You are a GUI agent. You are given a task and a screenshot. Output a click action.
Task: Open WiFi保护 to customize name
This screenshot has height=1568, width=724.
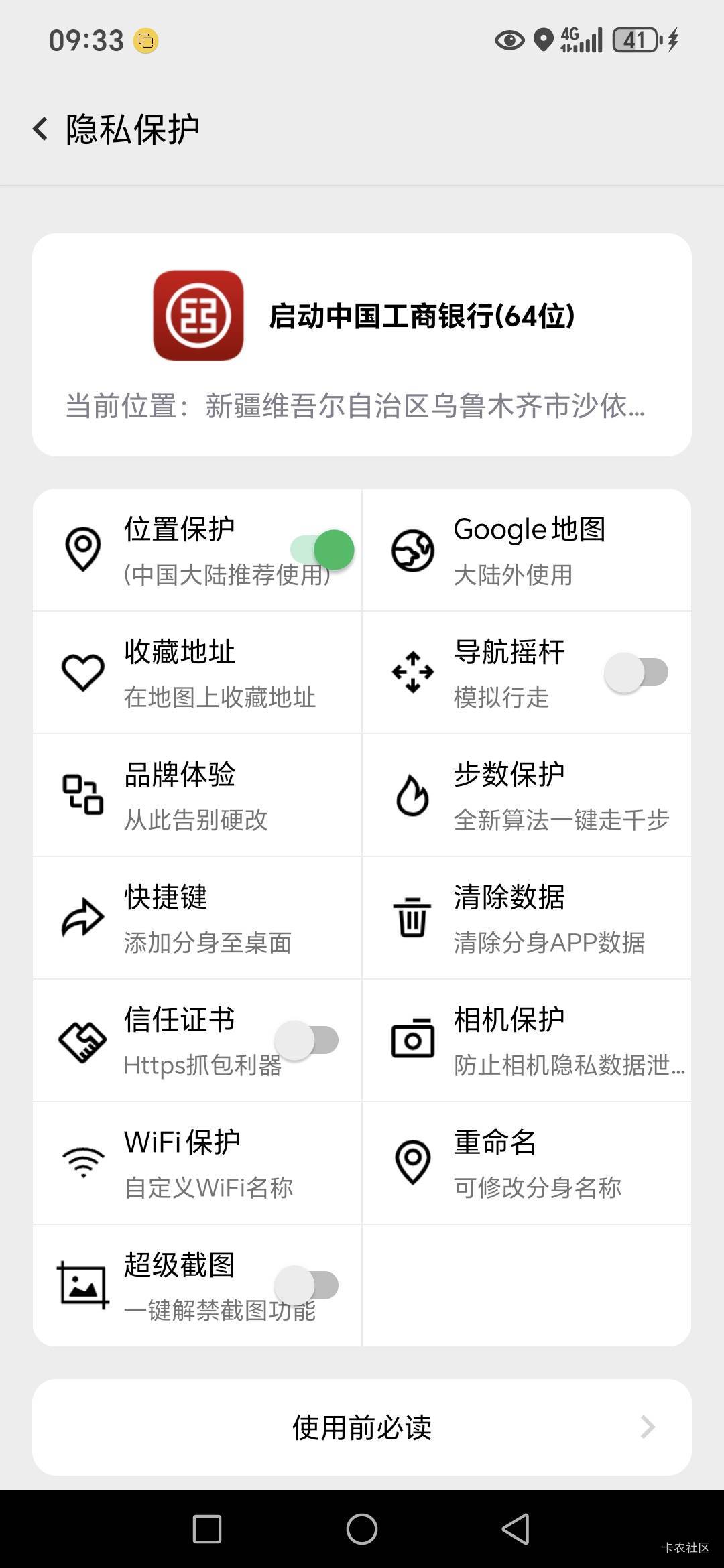(x=197, y=1163)
